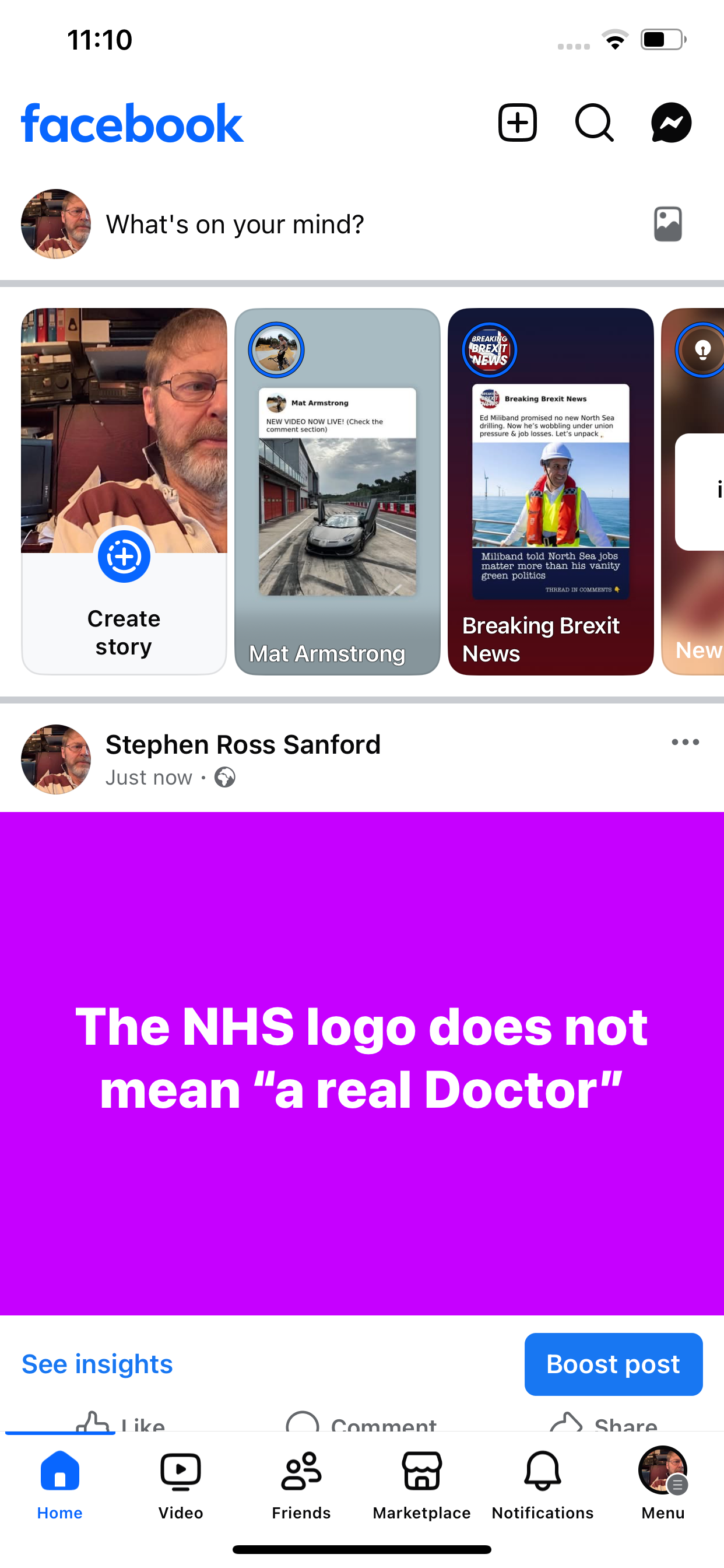
Task: Tap the What's on your mind field
Action: (x=235, y=224)
